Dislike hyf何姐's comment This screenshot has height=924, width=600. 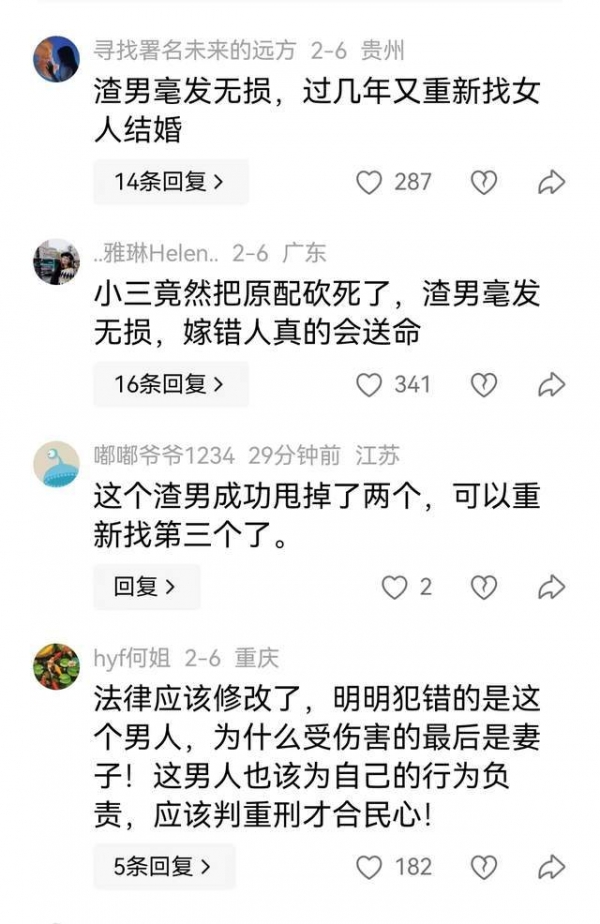pos(484,866)
